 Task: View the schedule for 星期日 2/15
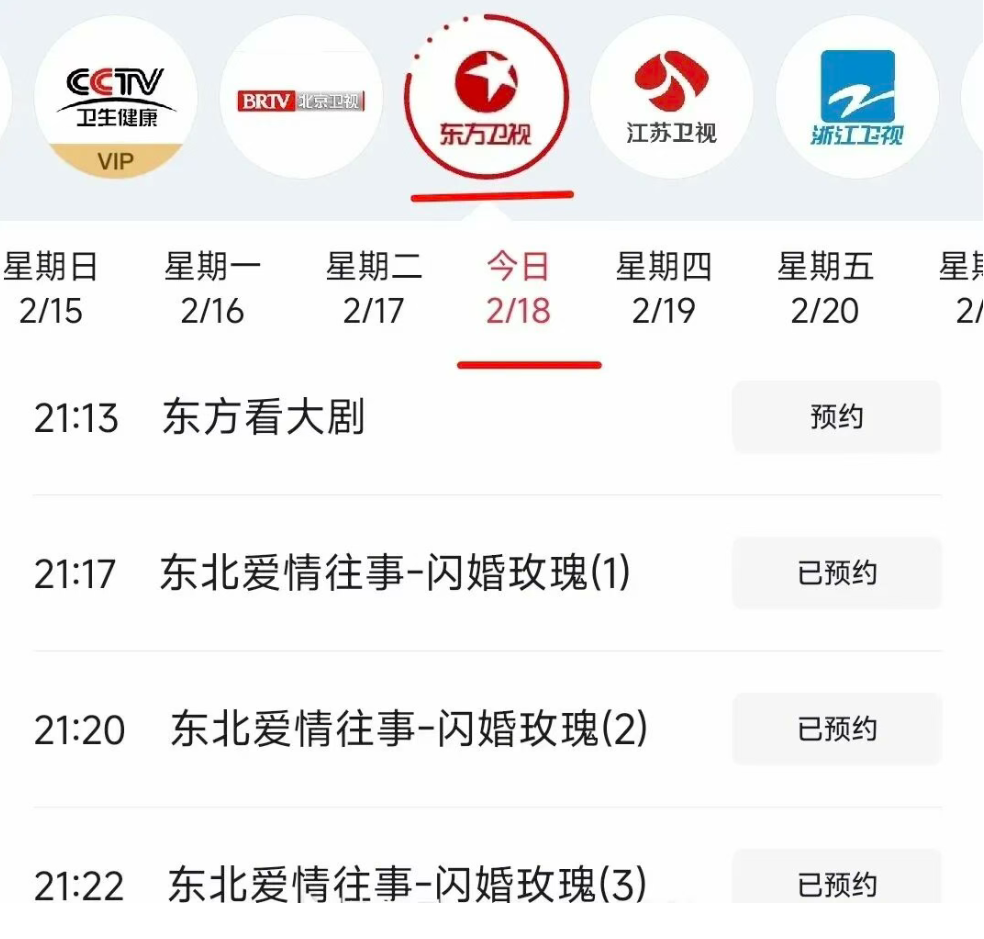coord(50,288)
